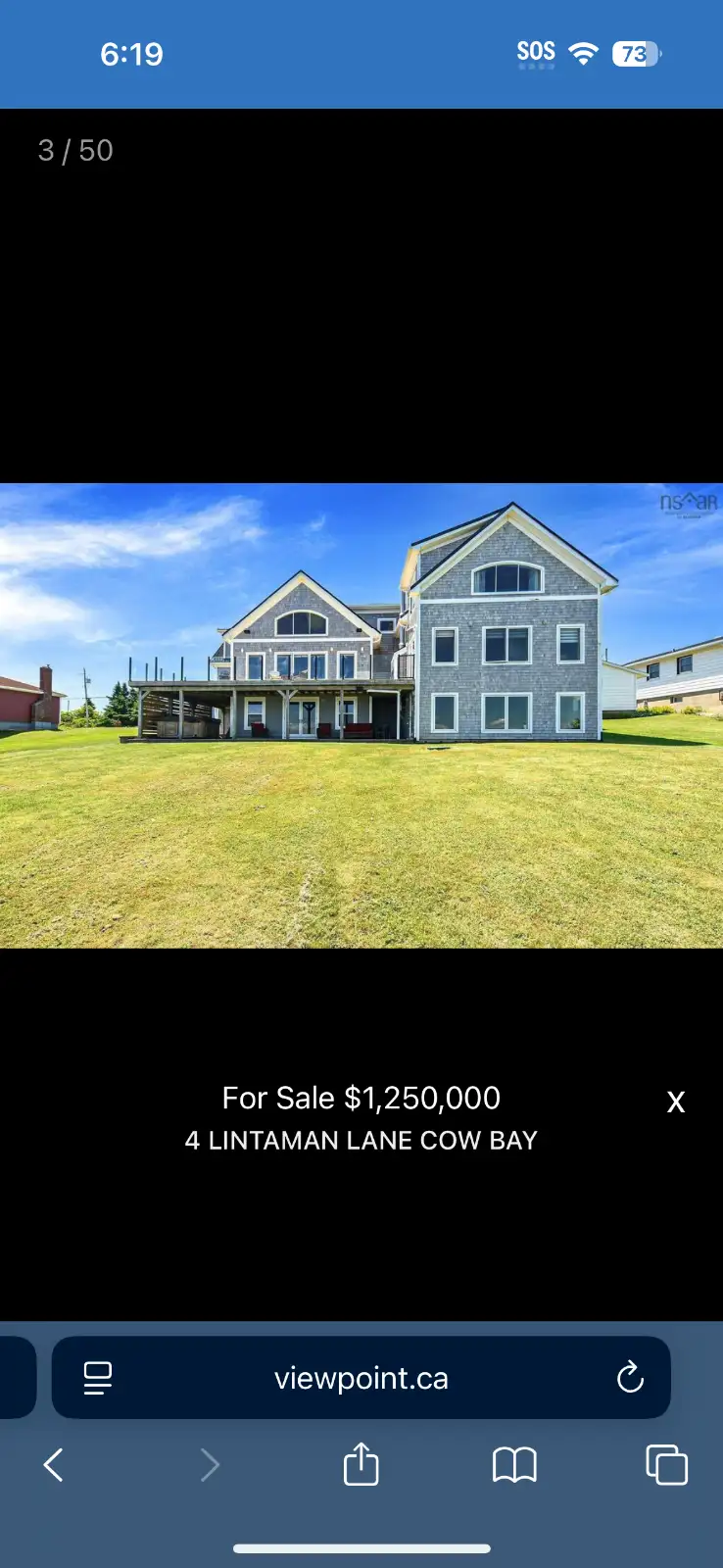723x1568 pixels.
Task: Go back to the previous page
Action: click(54, 1466)
